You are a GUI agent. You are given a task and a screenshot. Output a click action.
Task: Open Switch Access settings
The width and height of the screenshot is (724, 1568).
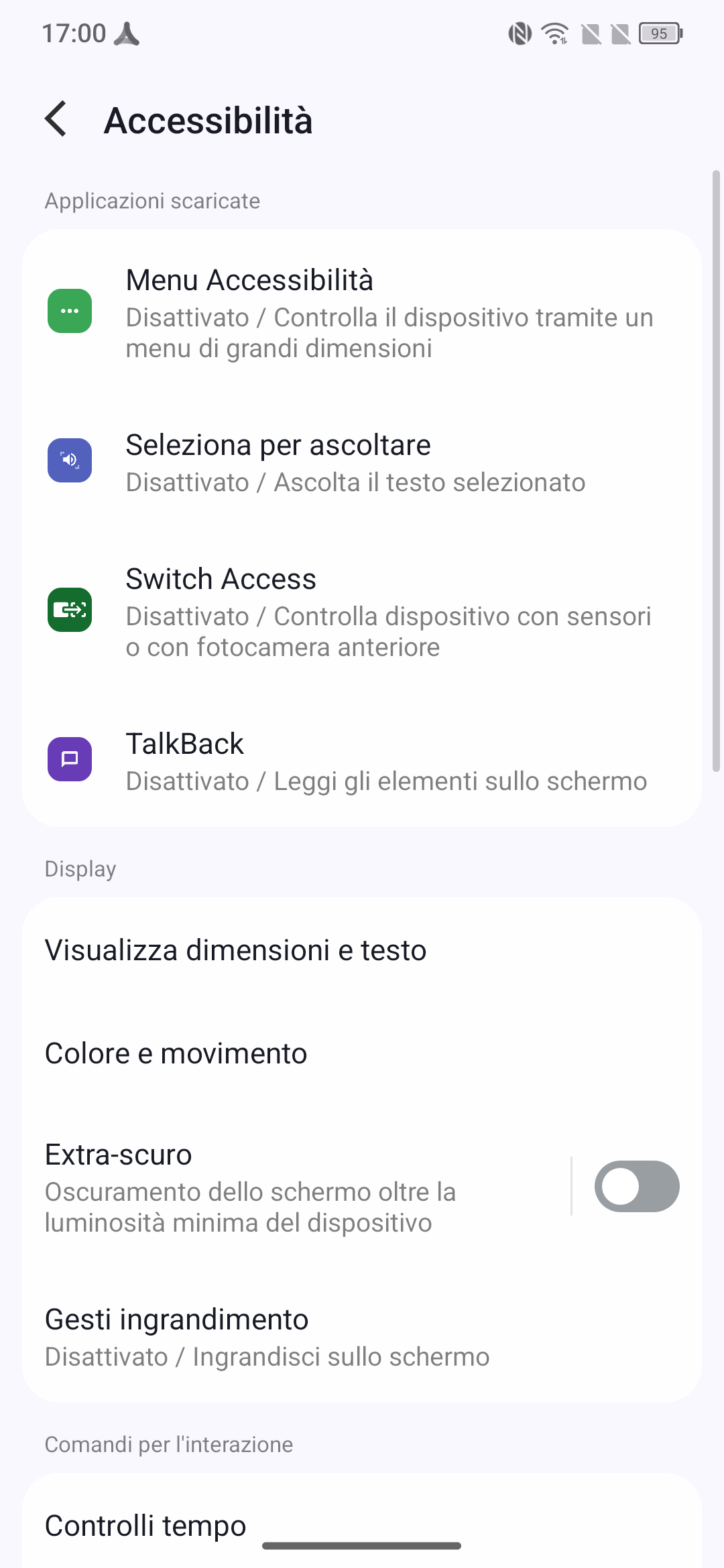362,611
